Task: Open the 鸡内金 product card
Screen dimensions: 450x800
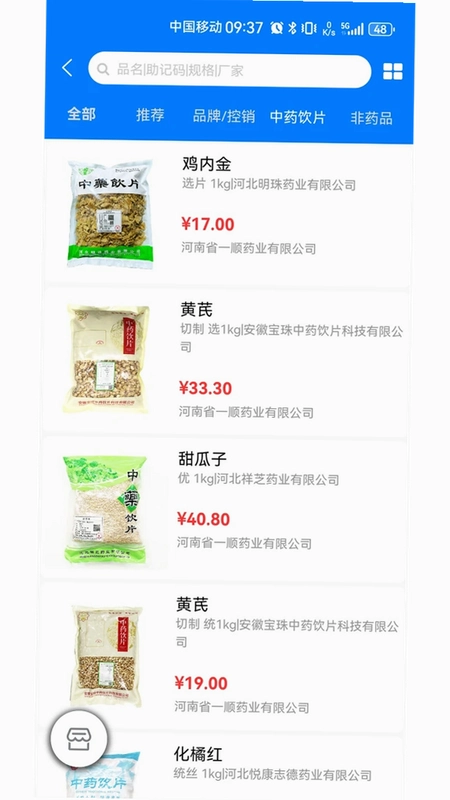Action: (228, 214)
